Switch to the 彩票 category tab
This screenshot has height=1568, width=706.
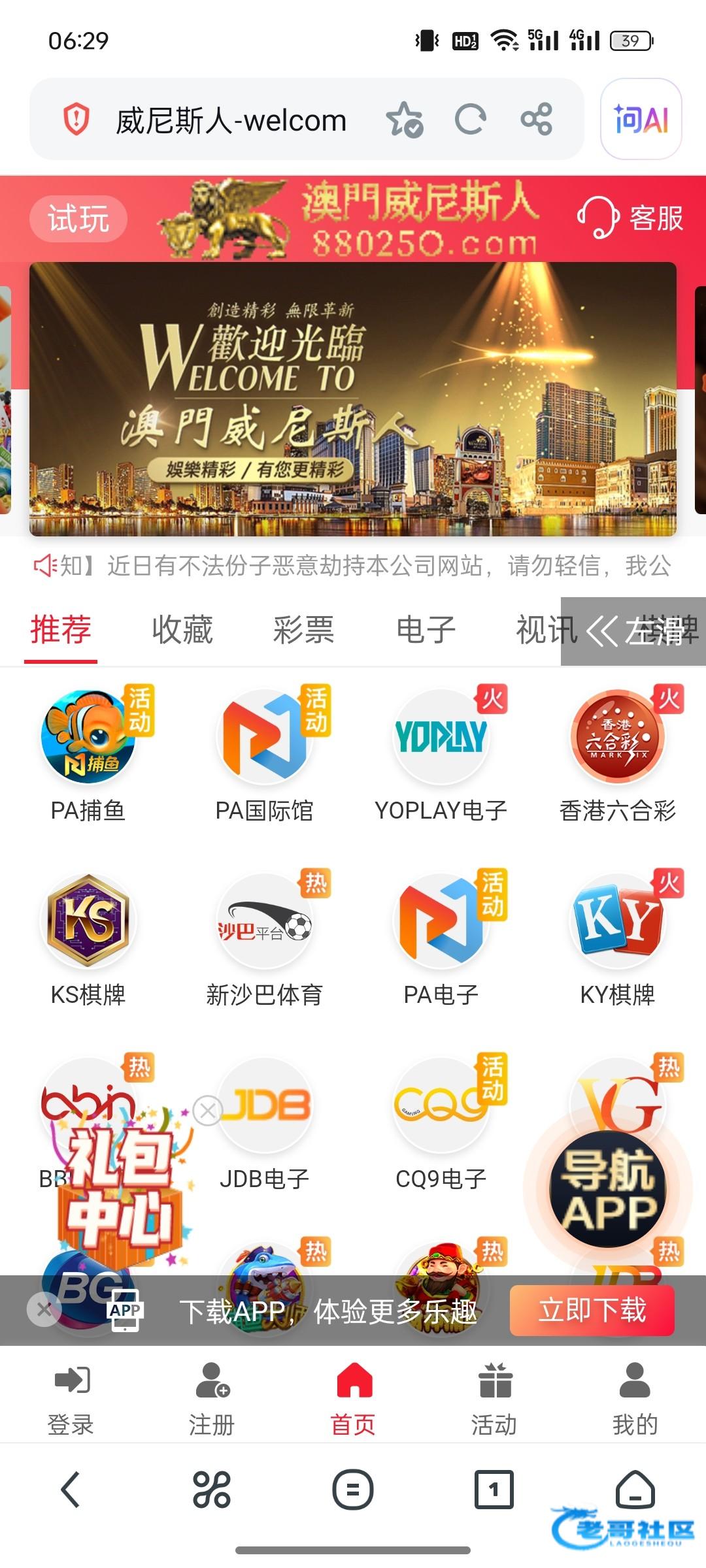(303, 630)
